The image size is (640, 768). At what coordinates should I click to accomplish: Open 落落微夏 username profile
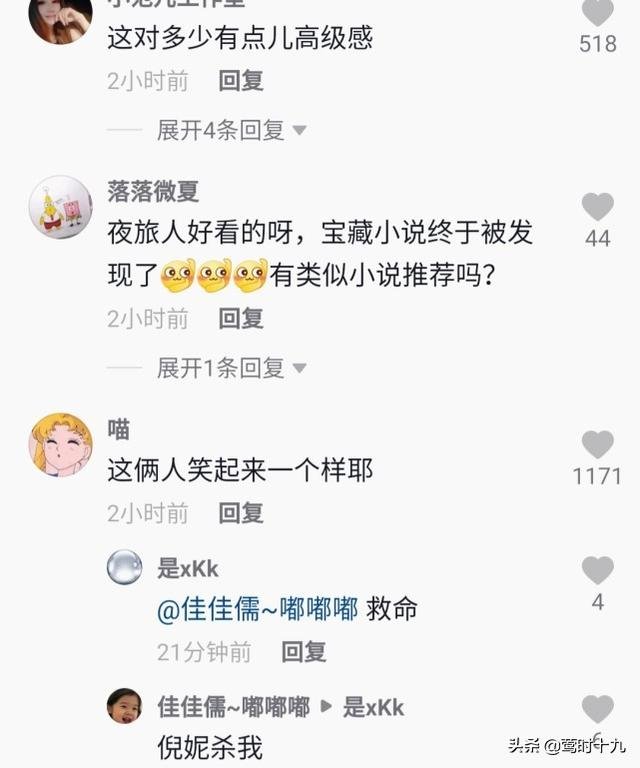point(153,191)
